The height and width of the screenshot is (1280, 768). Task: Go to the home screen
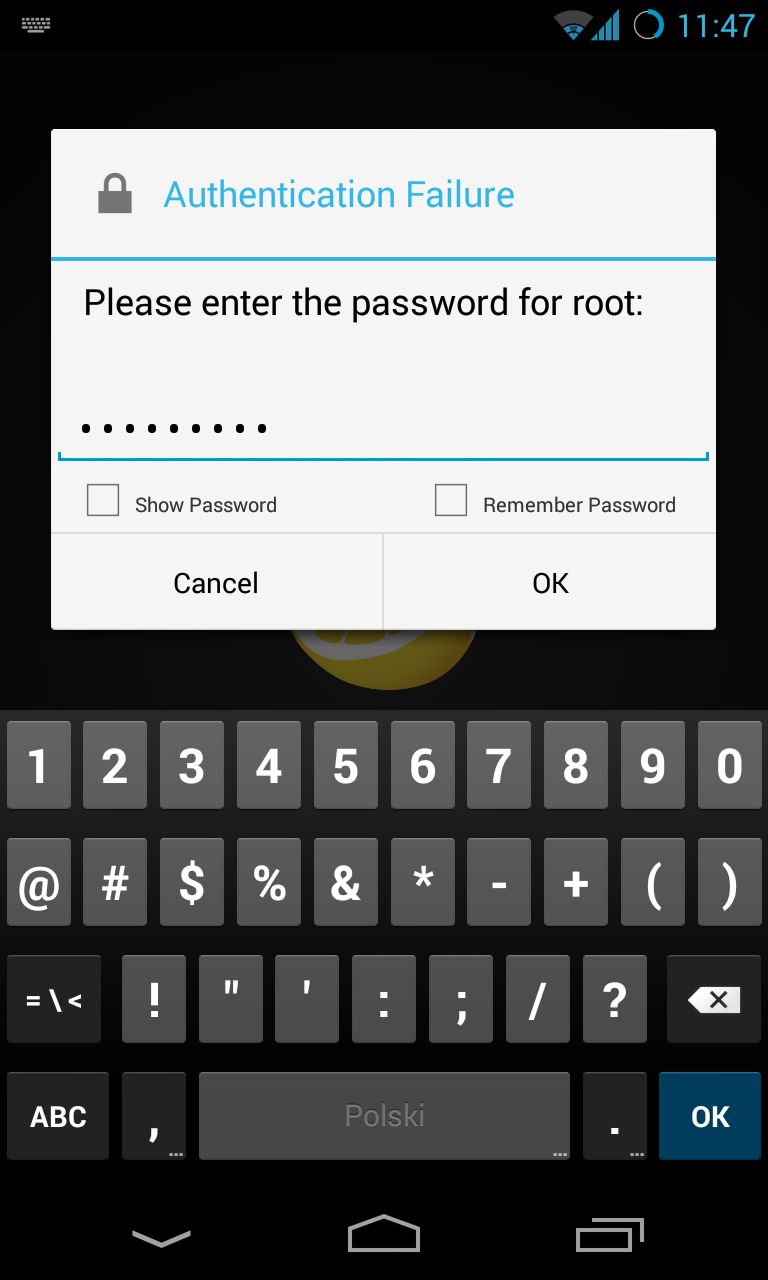[x=384, y=1233]
